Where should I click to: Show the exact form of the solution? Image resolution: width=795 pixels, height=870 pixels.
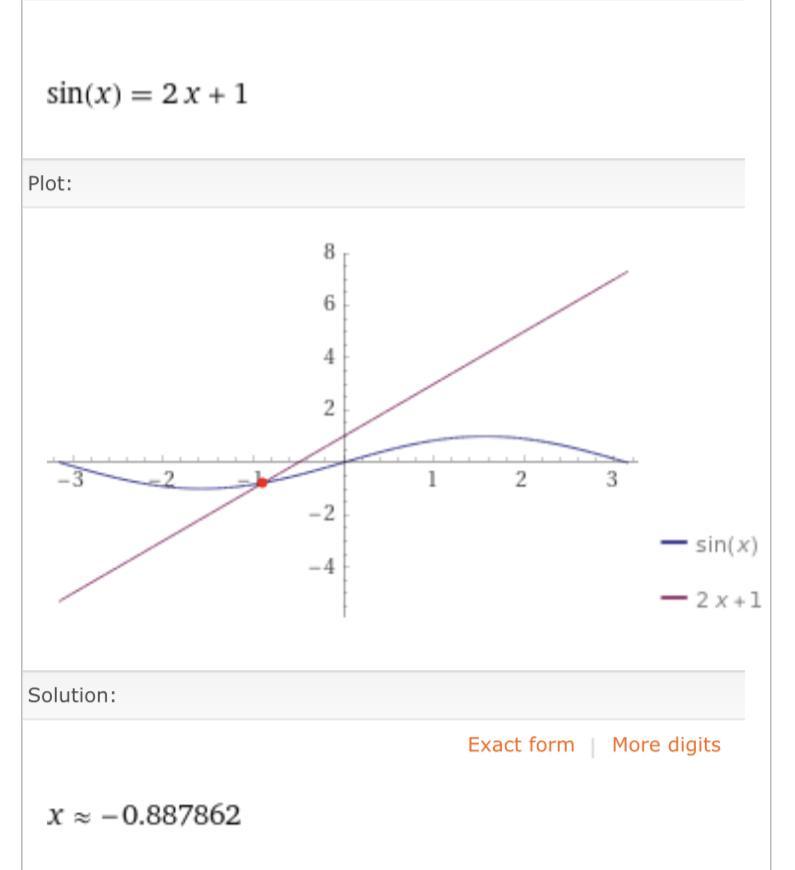[521, 745]
